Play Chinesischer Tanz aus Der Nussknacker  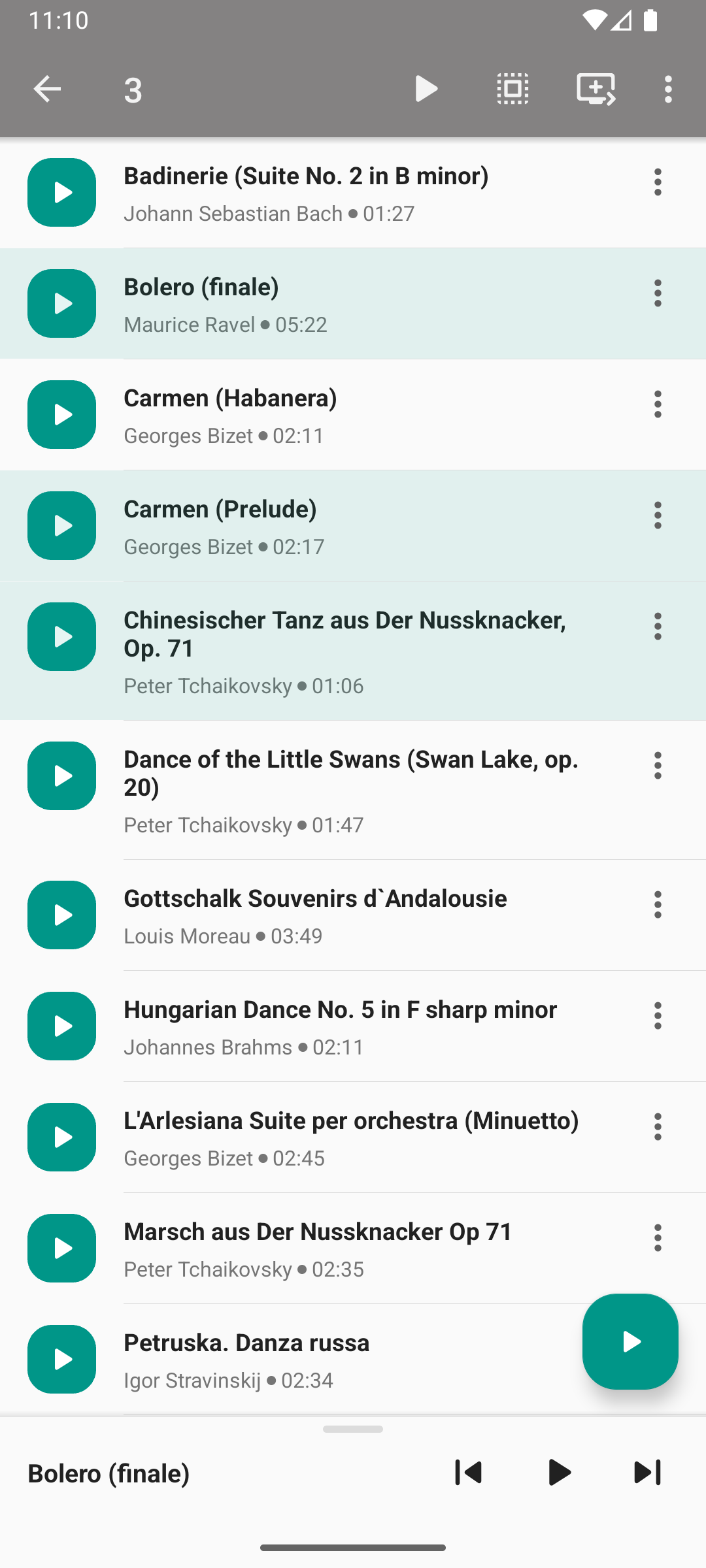(x=61, y=637)
